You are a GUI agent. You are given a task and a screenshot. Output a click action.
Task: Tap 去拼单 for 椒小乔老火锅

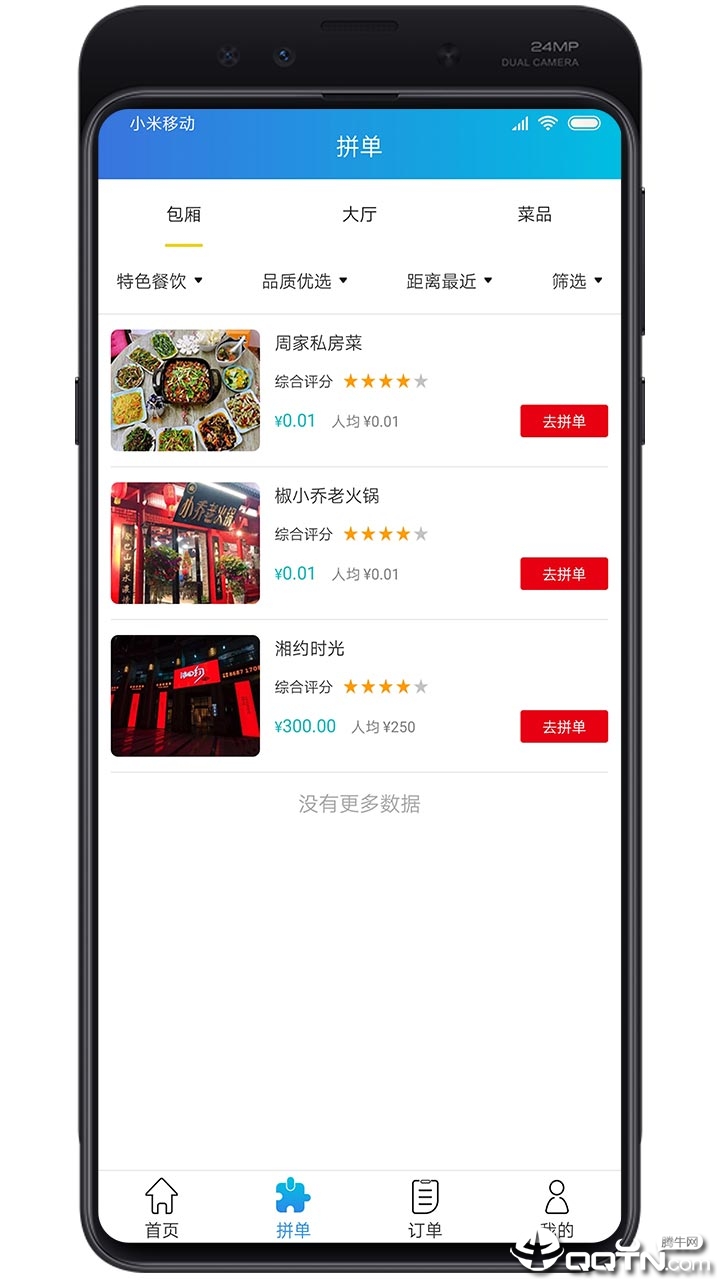[564, 574]
